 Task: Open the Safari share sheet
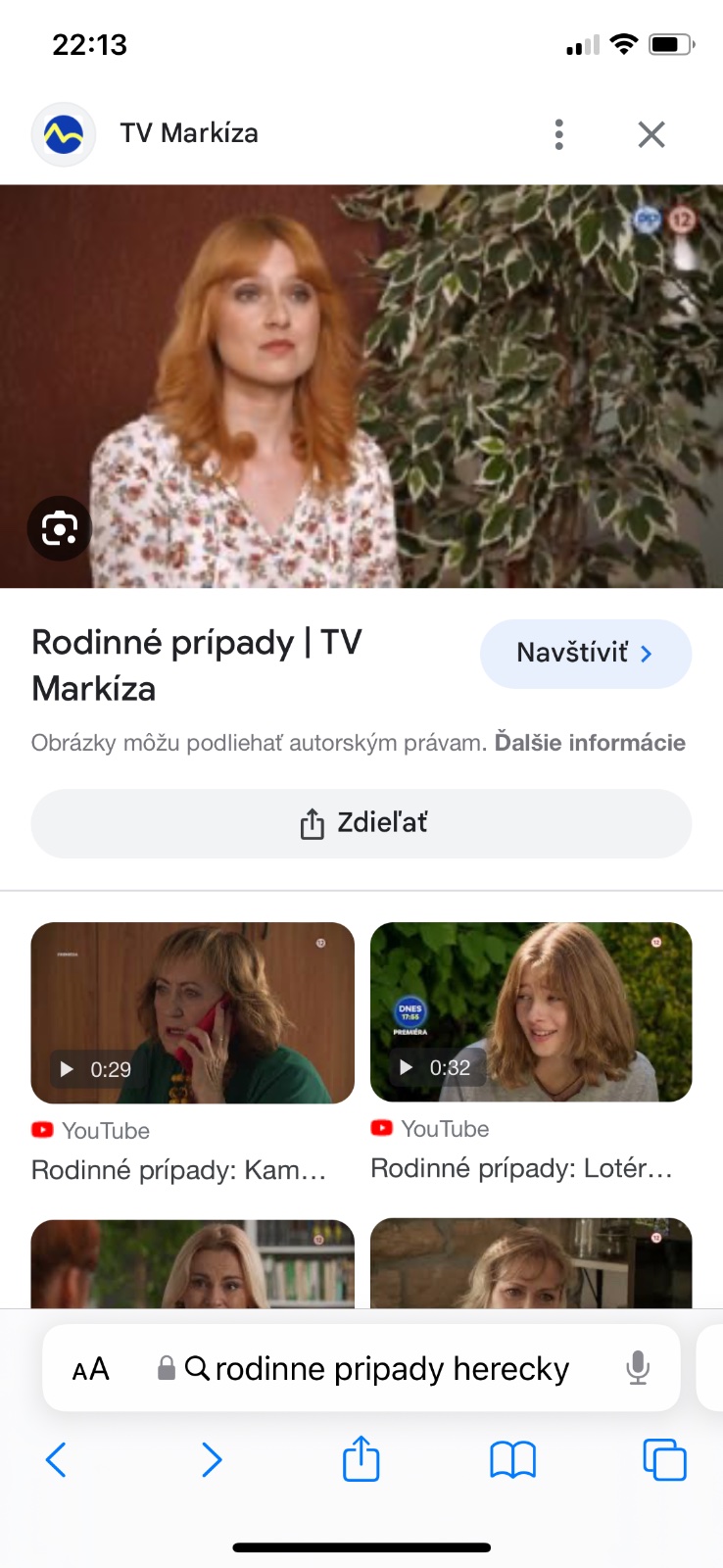point(361,1459)
